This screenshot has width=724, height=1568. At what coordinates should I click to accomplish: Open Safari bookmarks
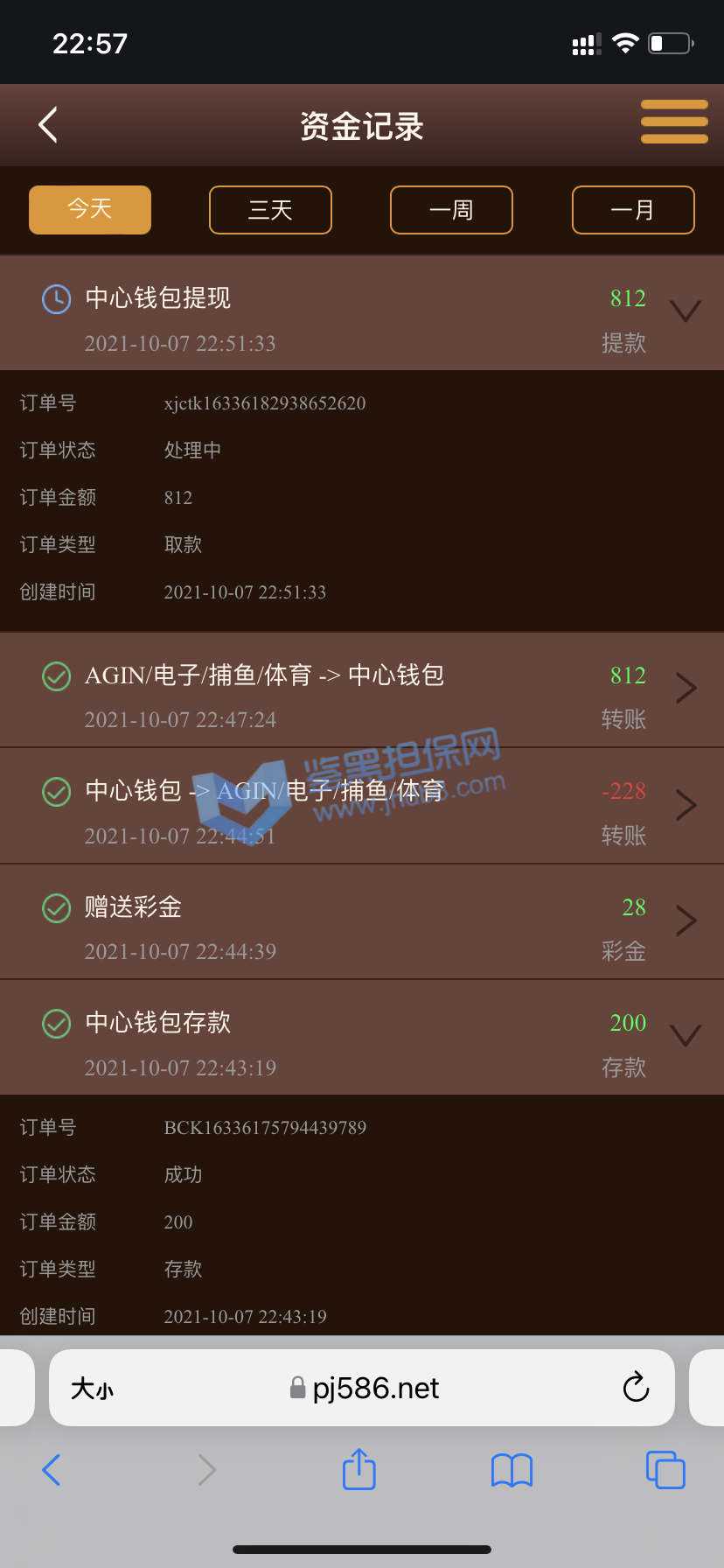[x=512, y=1470]
